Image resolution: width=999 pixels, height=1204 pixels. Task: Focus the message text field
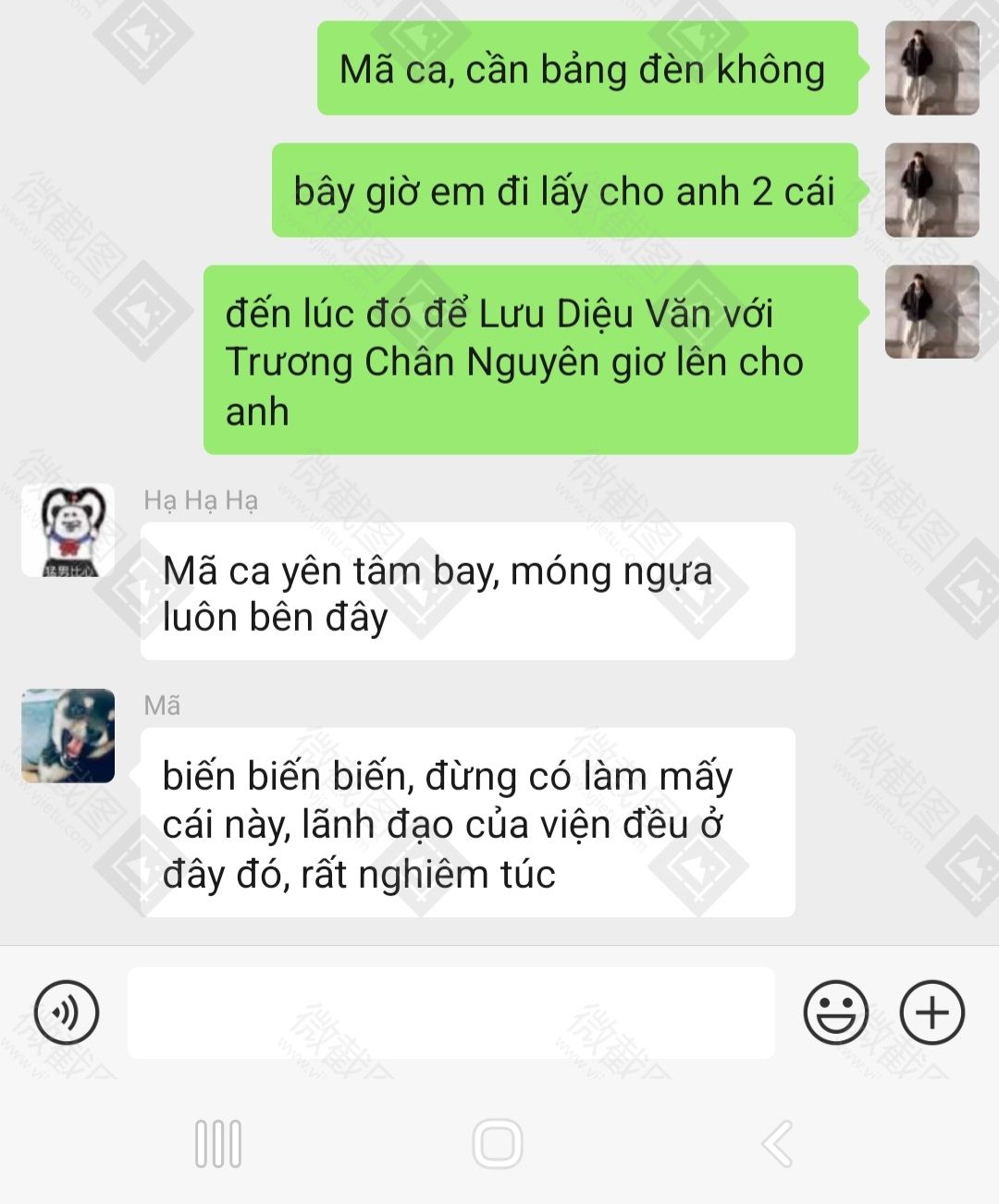pyautogui.click(x=450, y=1013)
